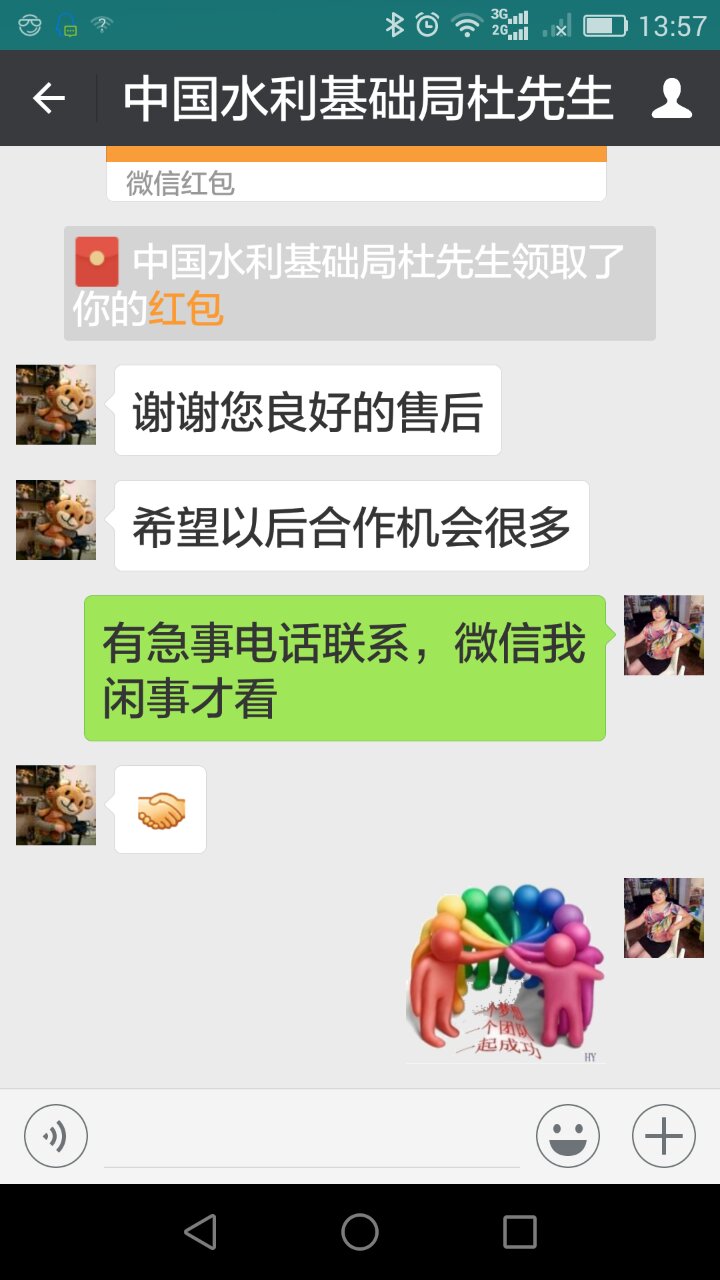Open recent apps overview
This screenshot has width=720, height=1280.
(520, 1232)
